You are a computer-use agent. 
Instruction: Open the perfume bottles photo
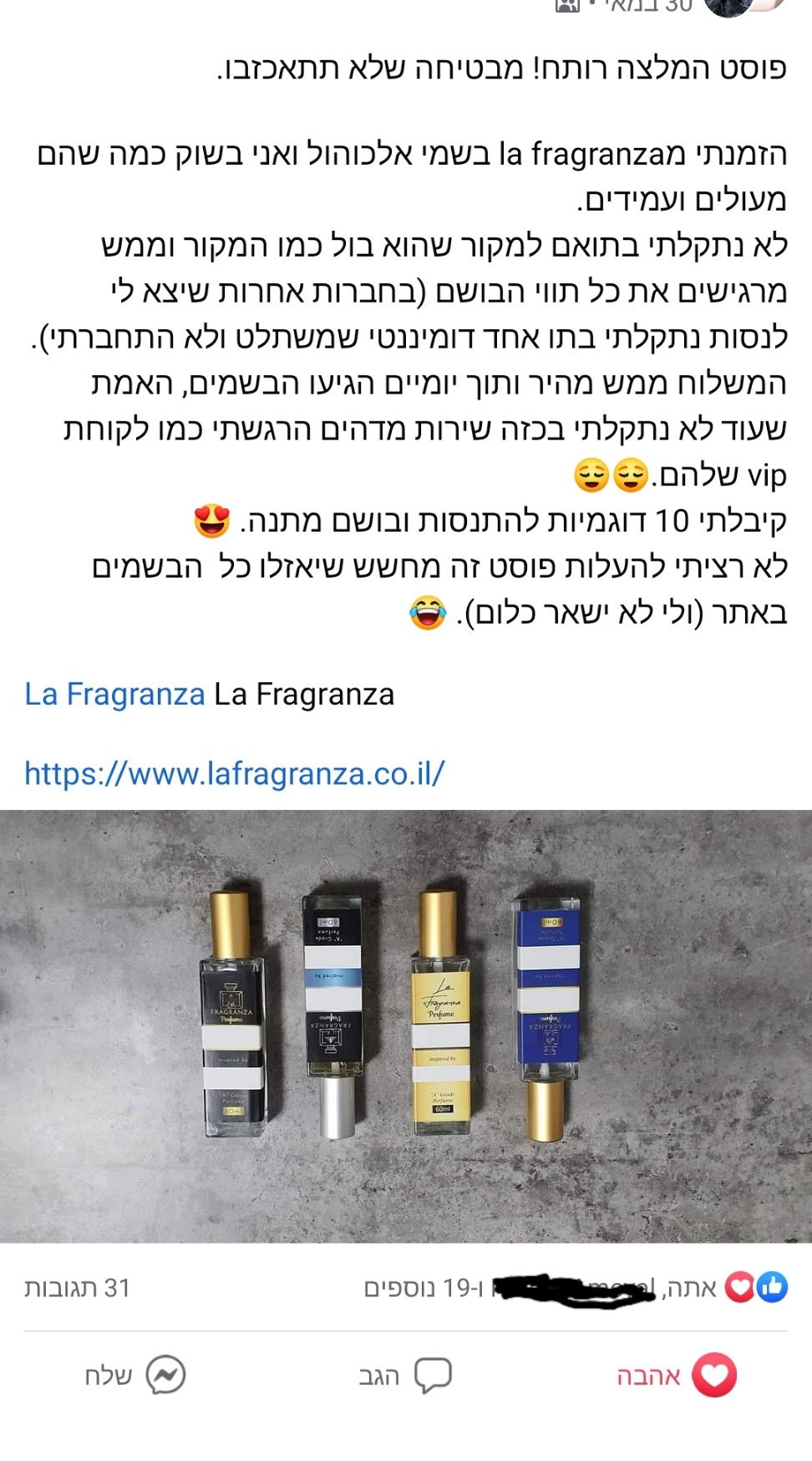point(406,1026)
